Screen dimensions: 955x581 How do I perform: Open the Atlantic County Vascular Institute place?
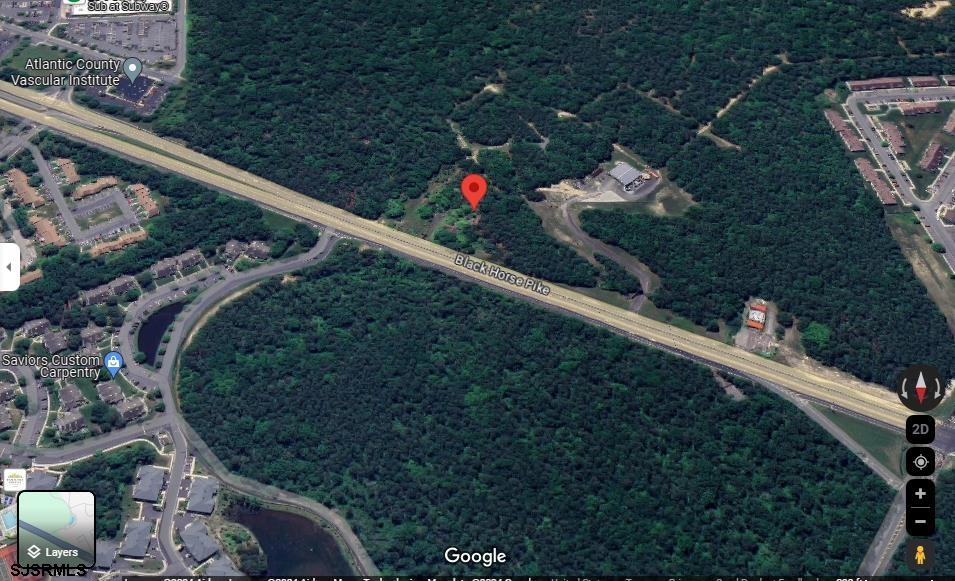point(133,69)
